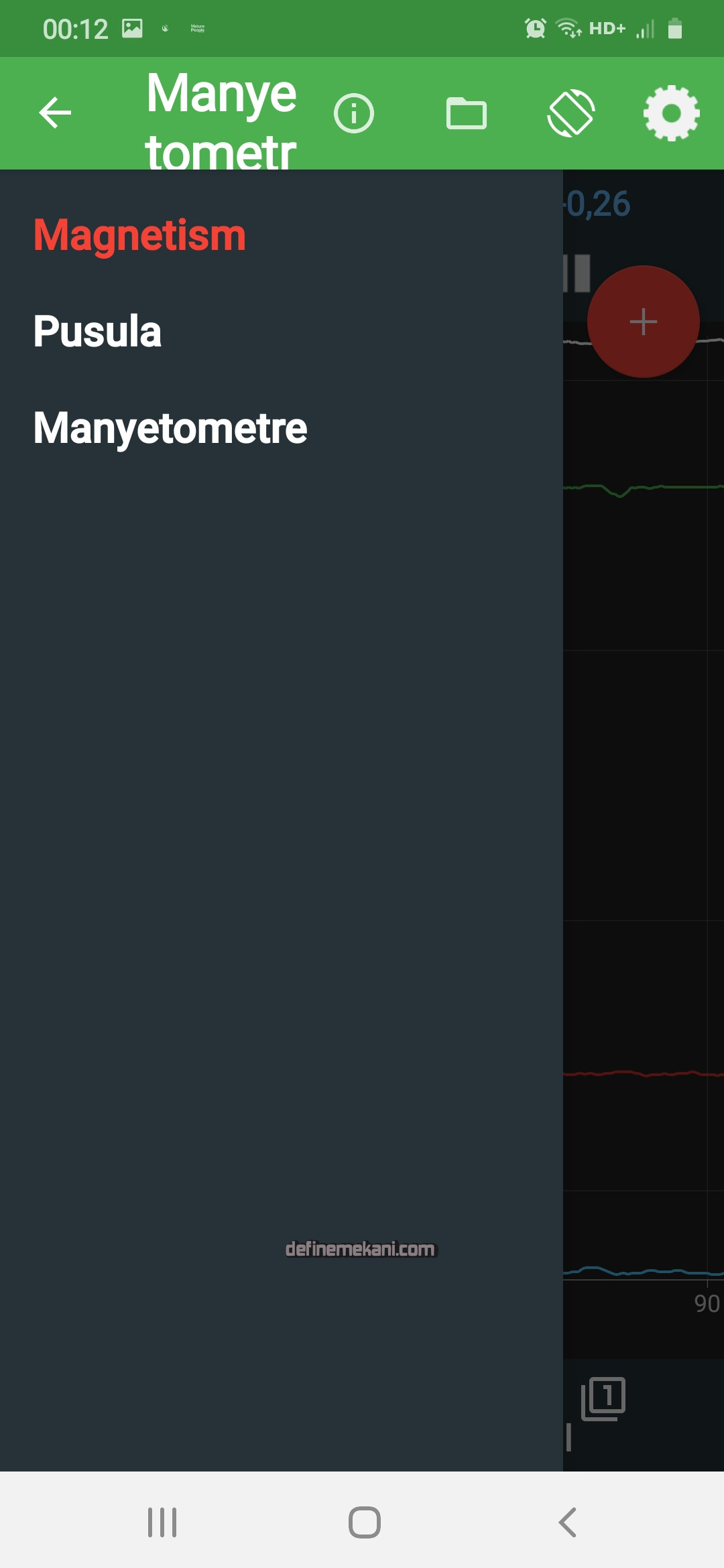Tap the back arrow in the app bar
The width and height of the screenshot is (724, 1568).
55,113
